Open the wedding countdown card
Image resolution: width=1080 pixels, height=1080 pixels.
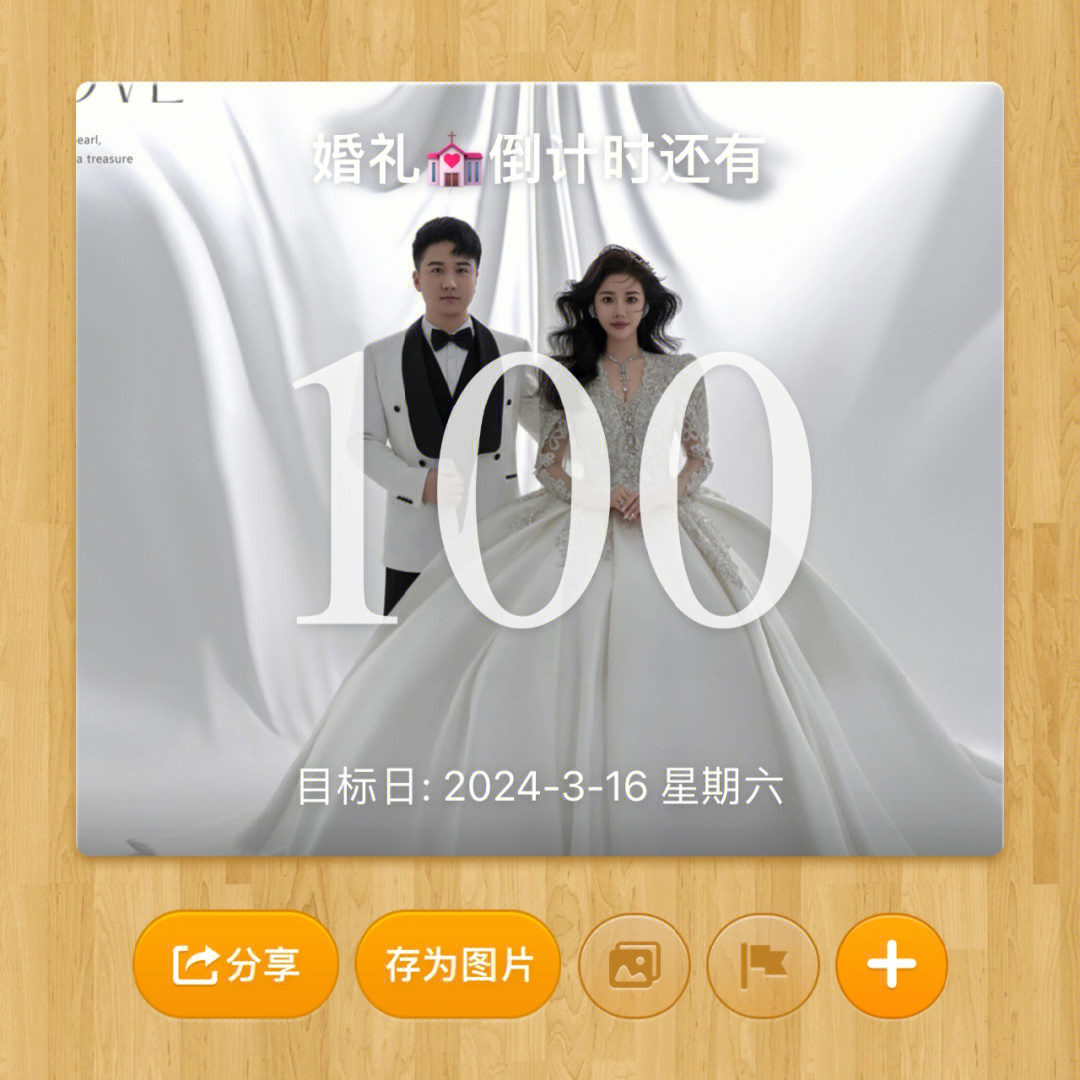pos(540,470)
